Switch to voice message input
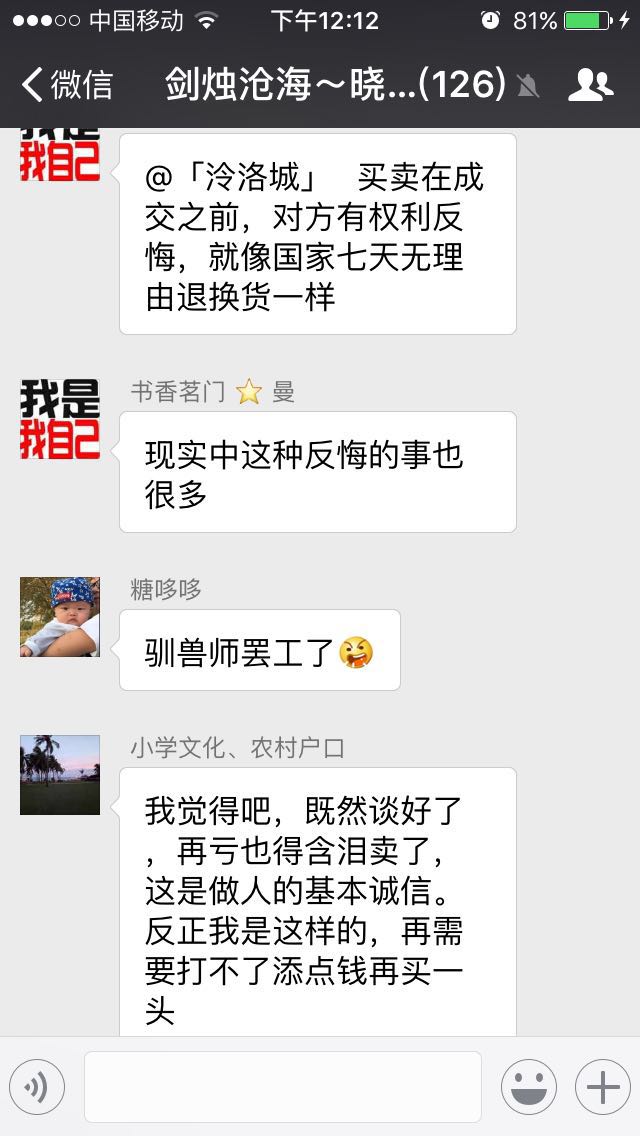The width and height of the screenshot is (640, 1136). coord(37,1086)
